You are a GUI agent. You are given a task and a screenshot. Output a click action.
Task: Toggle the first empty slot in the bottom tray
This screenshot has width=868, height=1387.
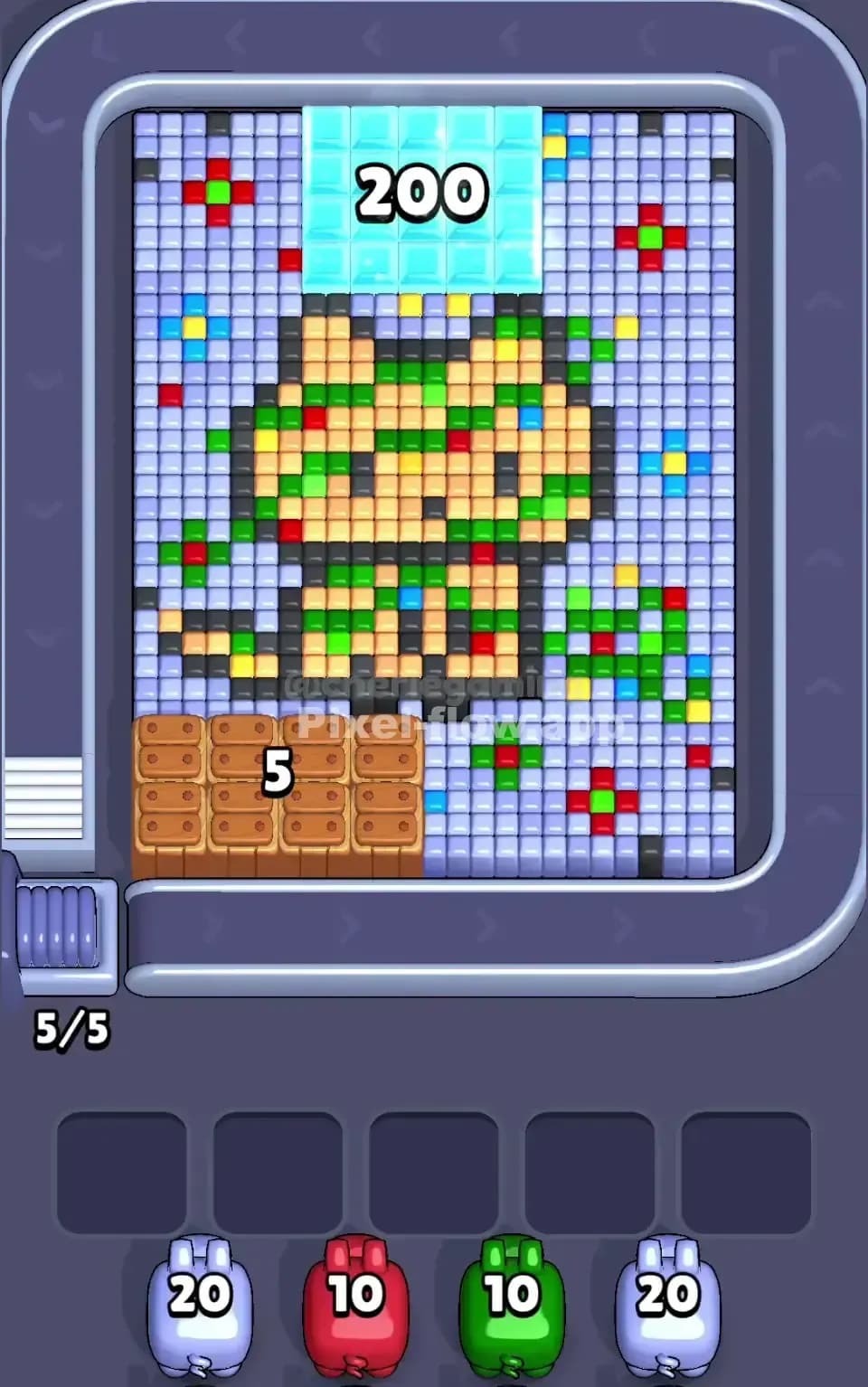[120, 1165]
